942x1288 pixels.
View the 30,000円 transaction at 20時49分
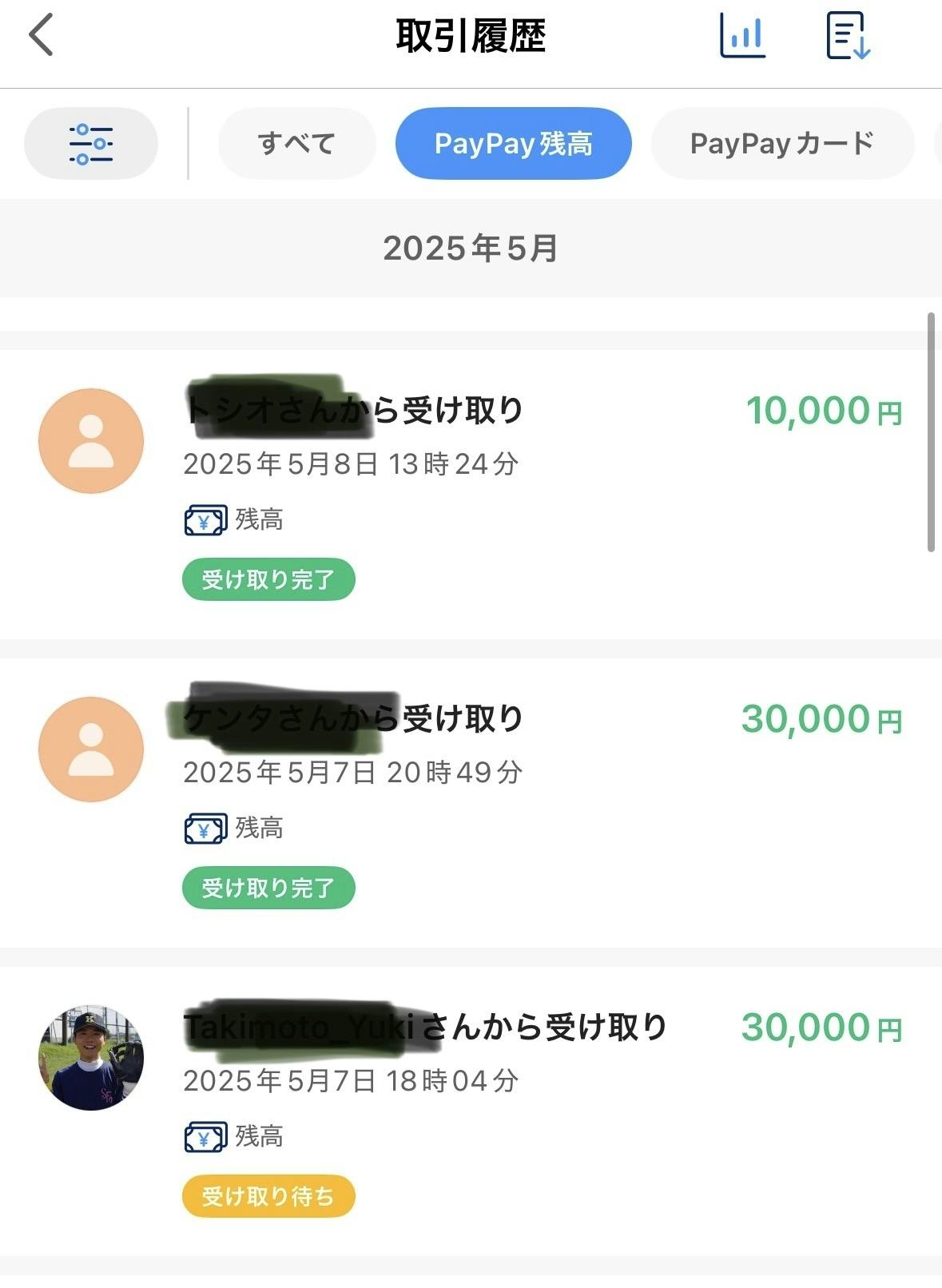[x=470, y=801]
